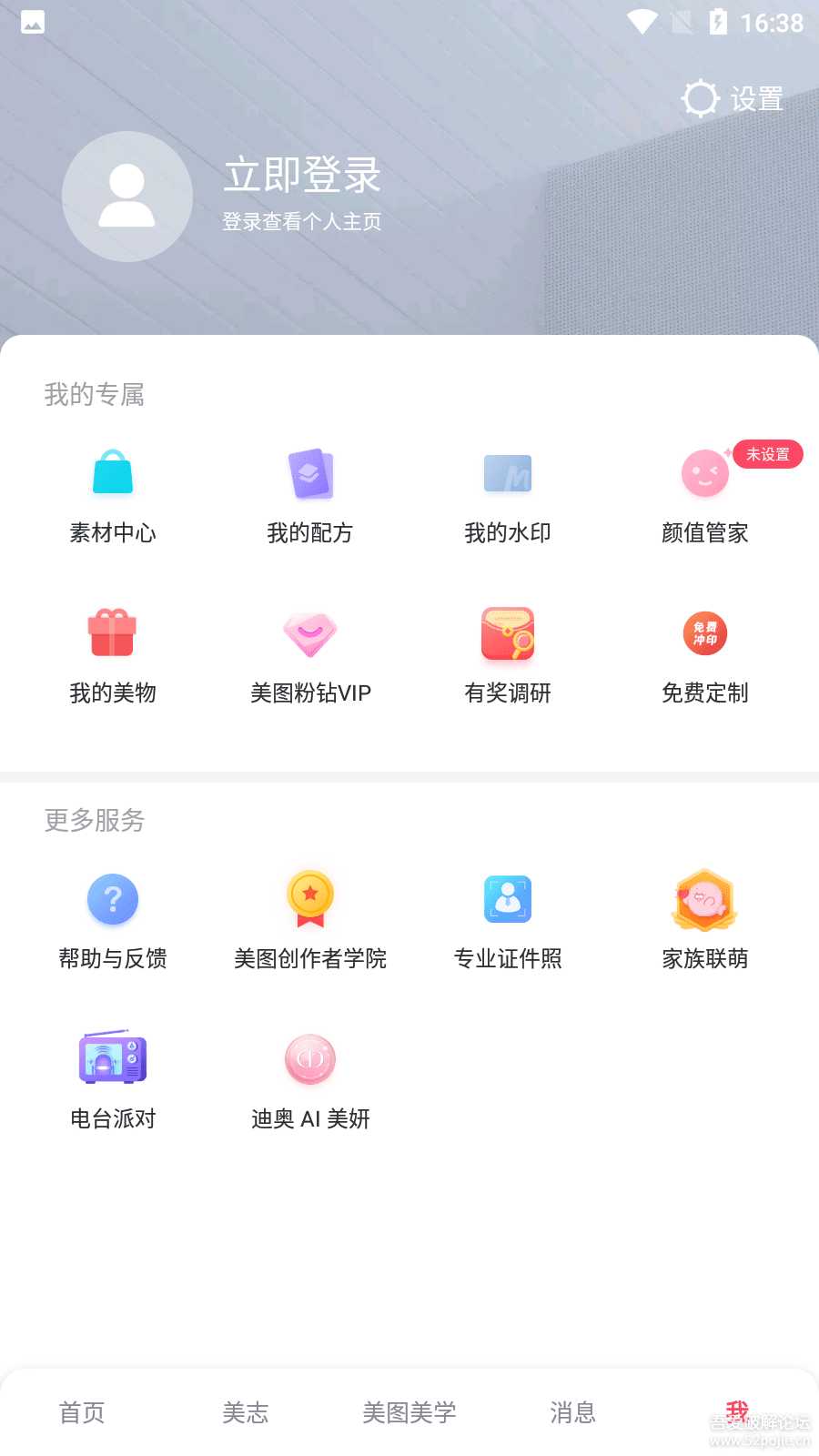Open 设置 settings
819x1456 pixels.
click(733, 98)
